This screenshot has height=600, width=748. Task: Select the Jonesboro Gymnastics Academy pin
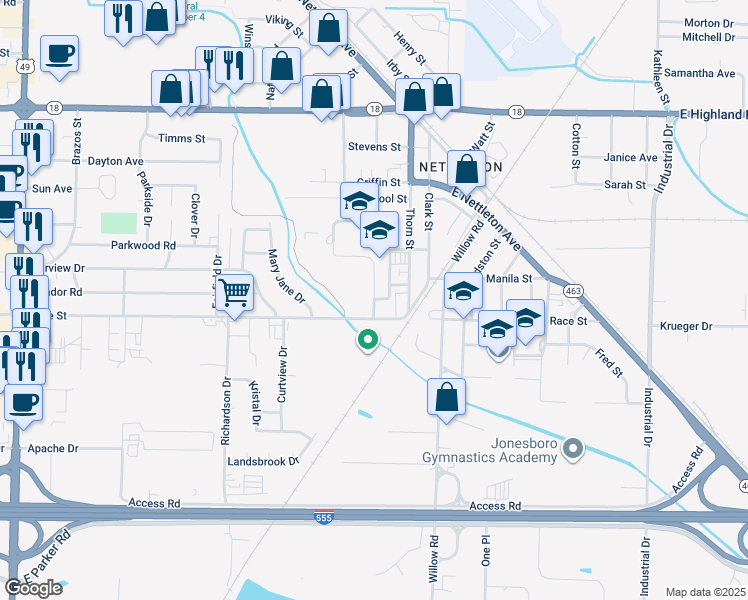point(573,449)
